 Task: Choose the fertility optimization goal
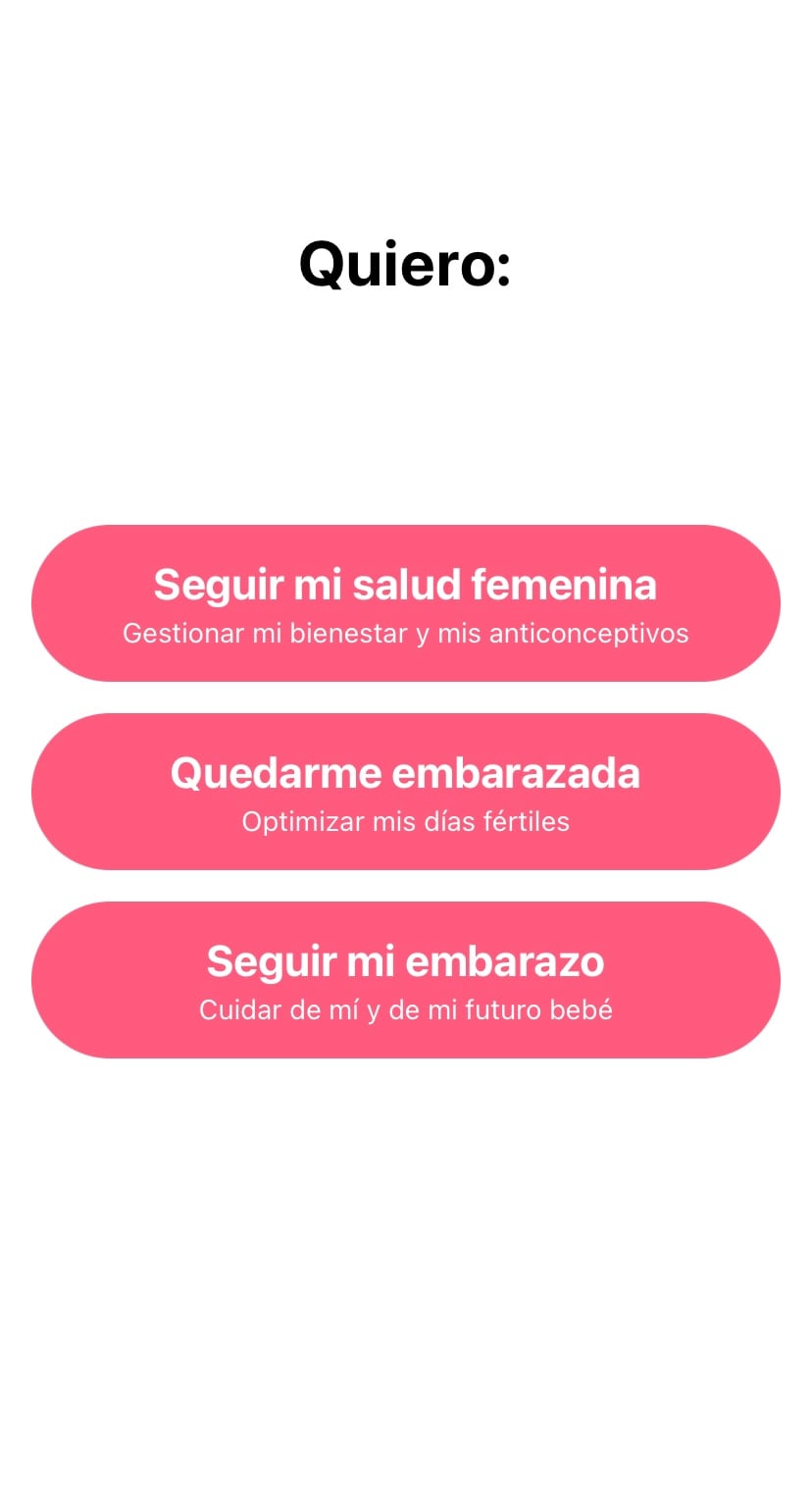(x=406, y=791)
